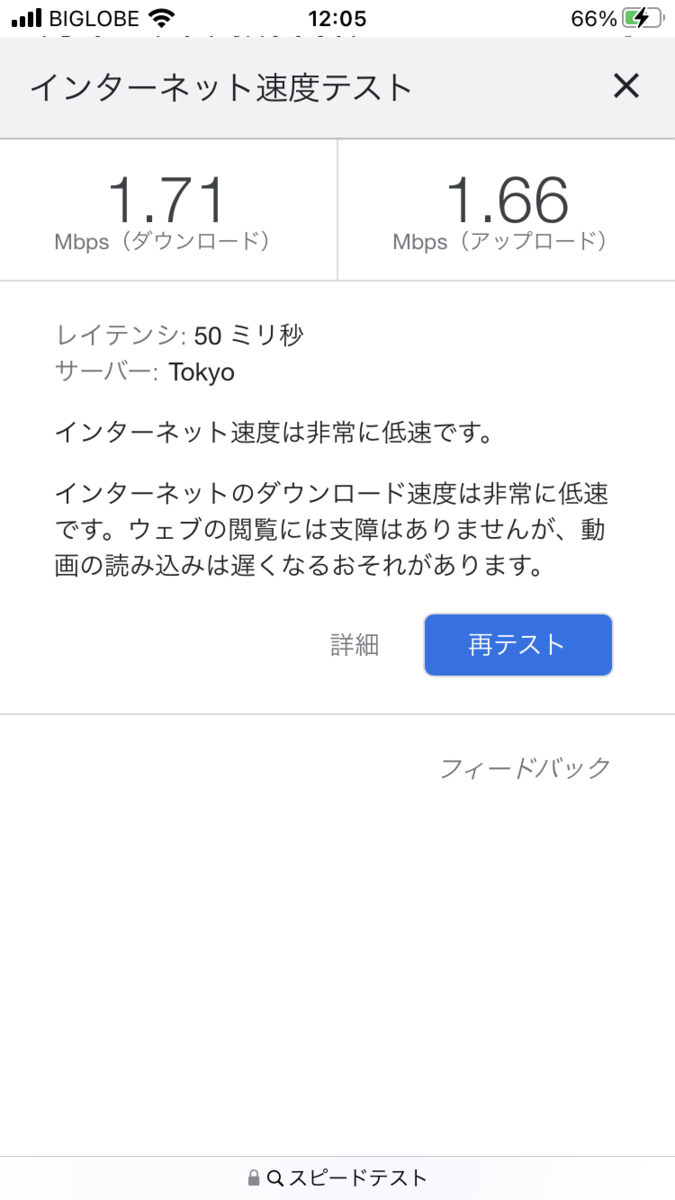Viewport: 675px width, 1200px height.
Task: Open 詳細 for more details
Action: pyautogui.click(x=355, y=645)
